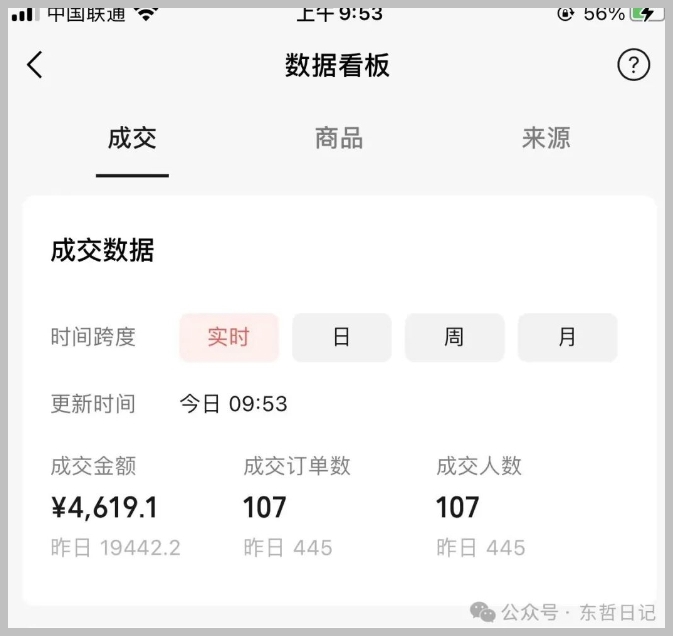Image resolution: width=673 pixels, height=636 pixels.
Task: Select the 实时 time span
Action: [228, 337]
